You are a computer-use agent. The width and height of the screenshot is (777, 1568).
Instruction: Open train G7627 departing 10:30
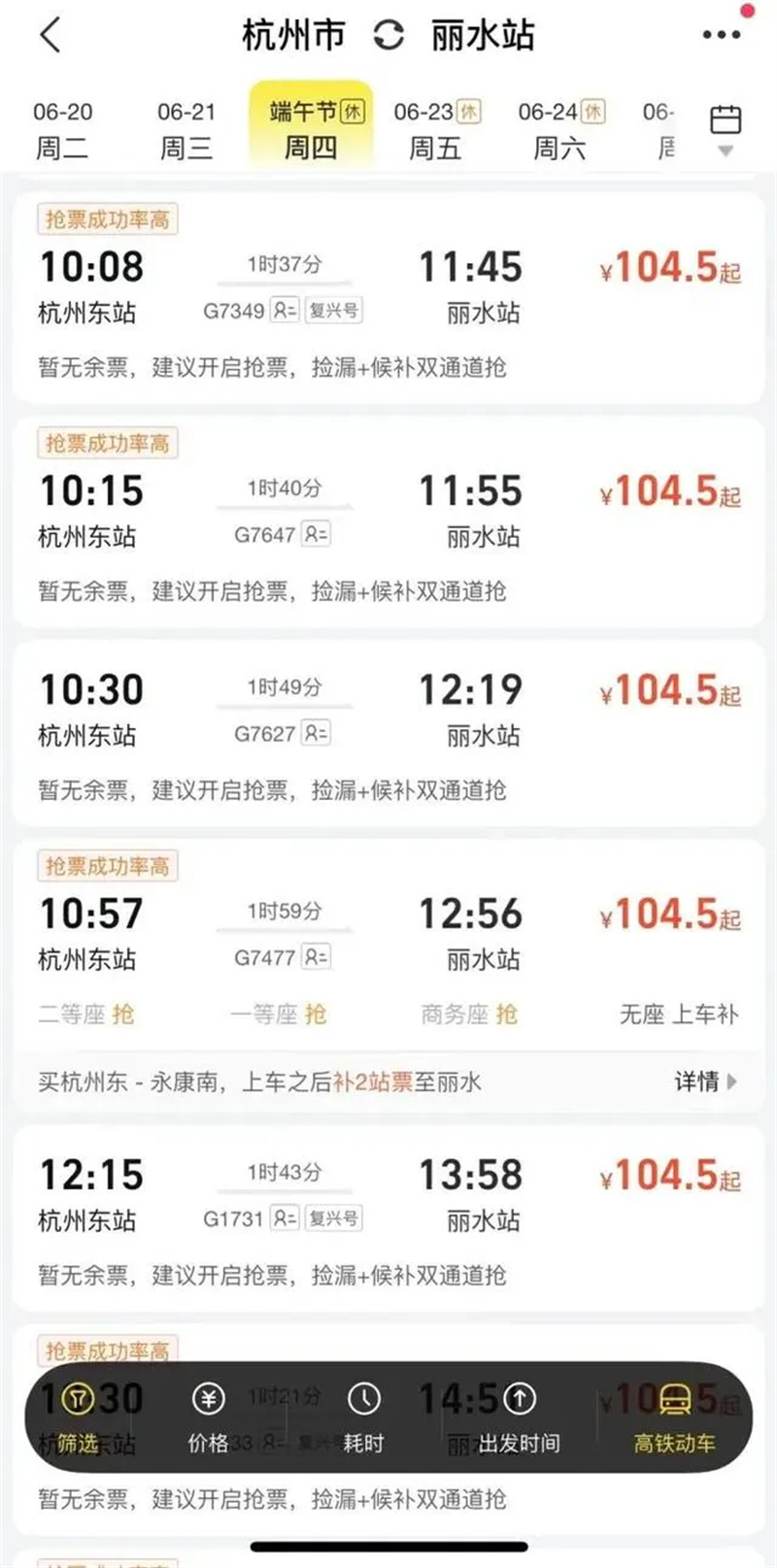388,712
